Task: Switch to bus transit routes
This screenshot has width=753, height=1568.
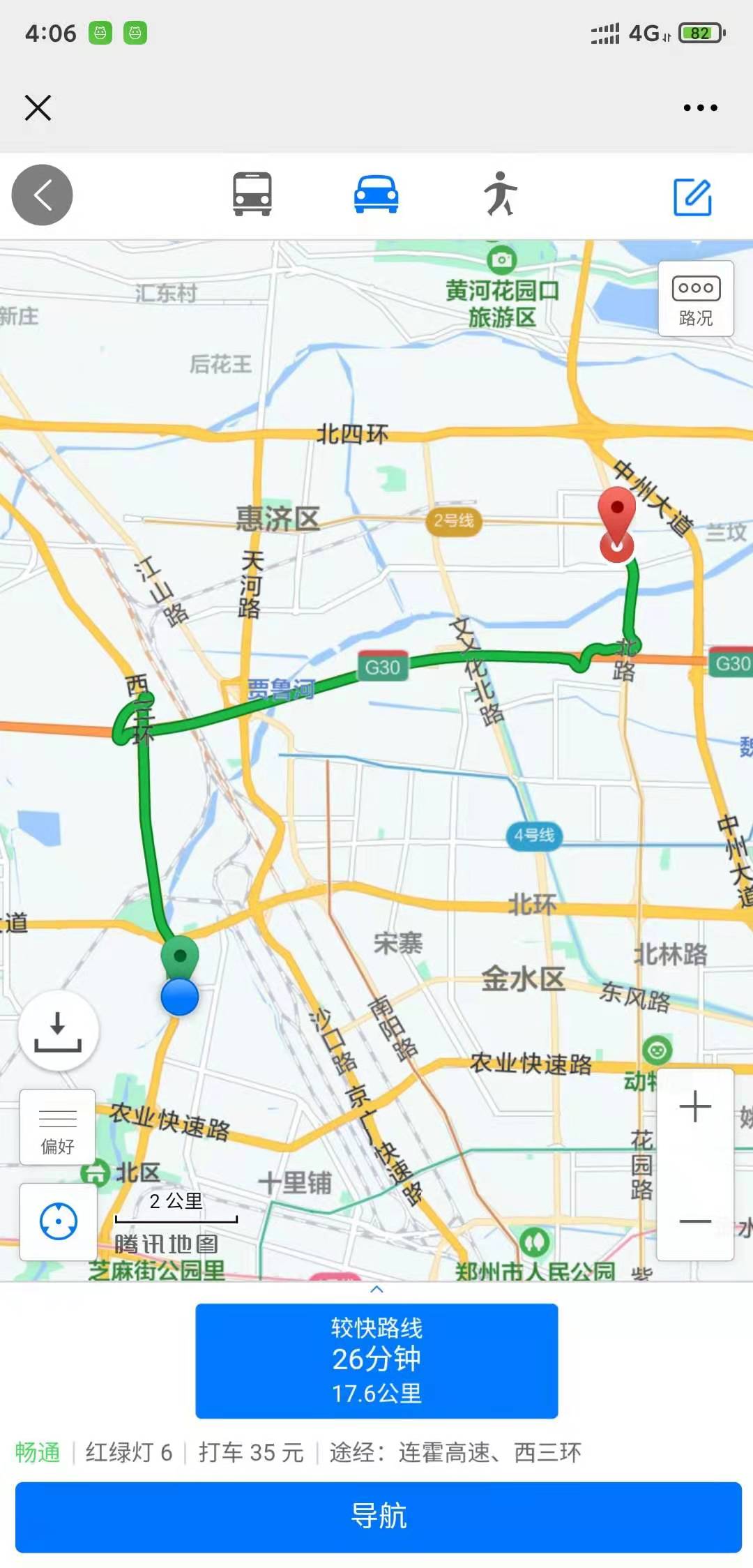Action: 252,195
